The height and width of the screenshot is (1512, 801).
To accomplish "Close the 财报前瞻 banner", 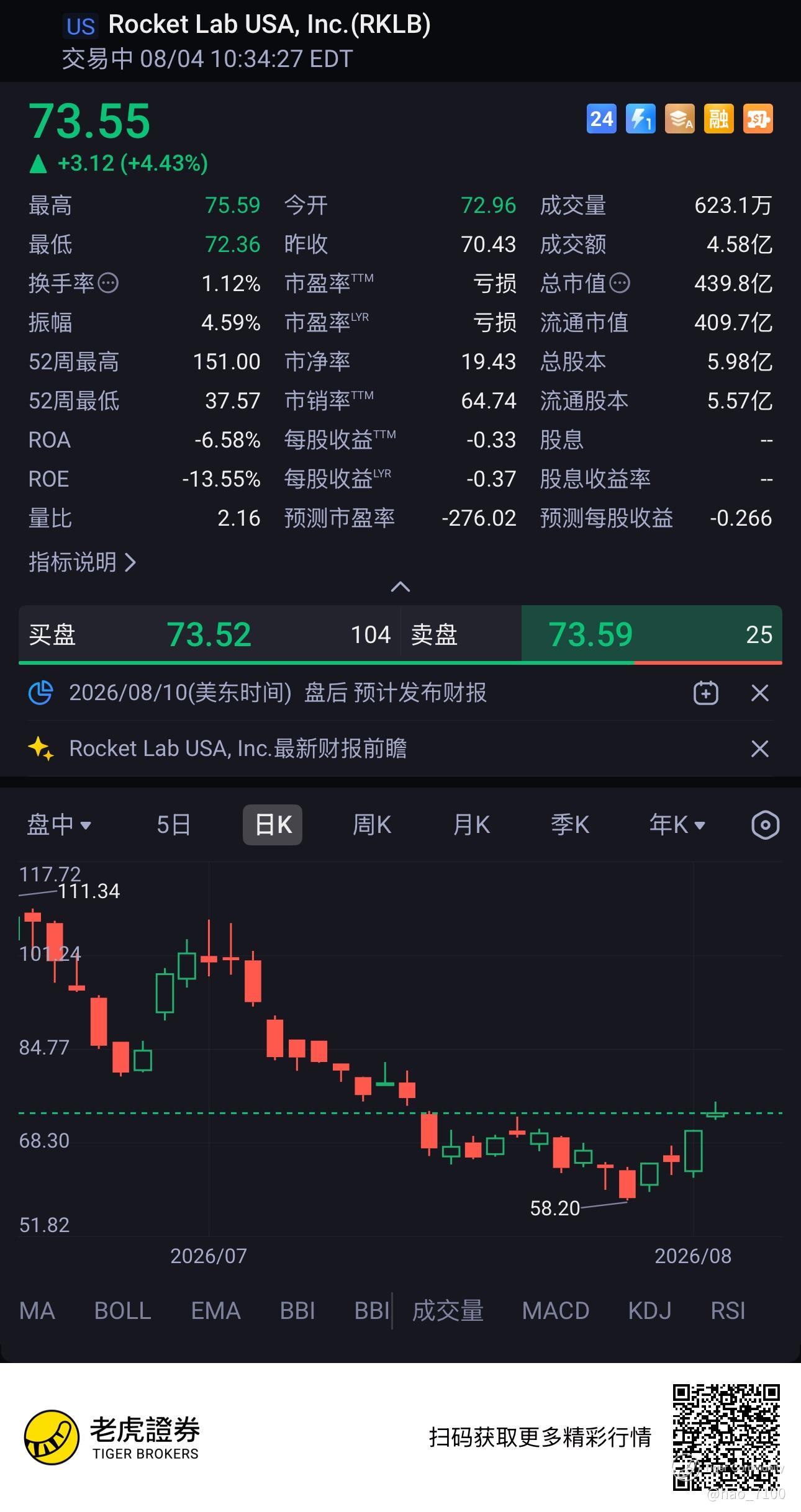I will (760, 749).
